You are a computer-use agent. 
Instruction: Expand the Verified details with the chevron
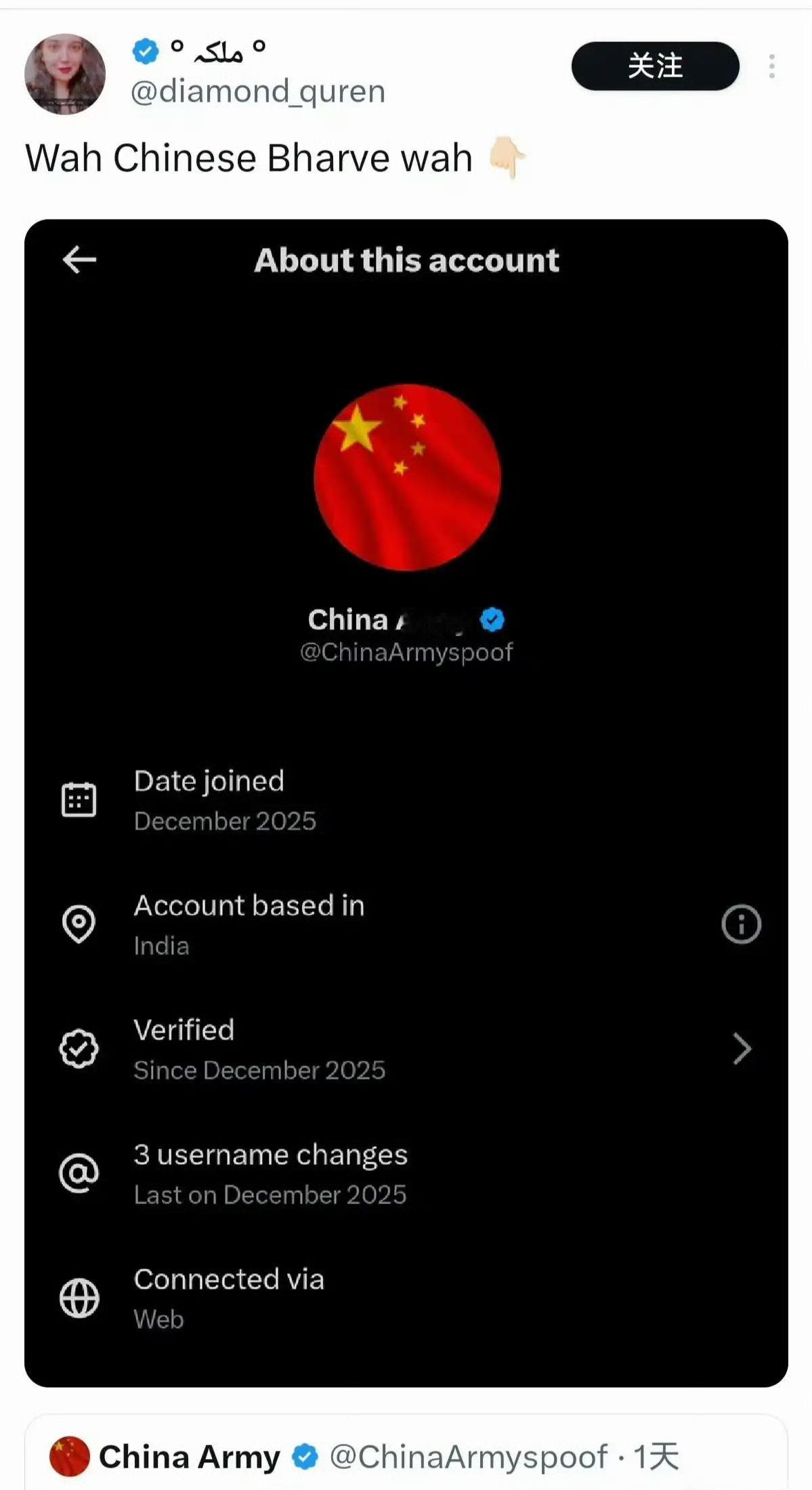(x=742, y=1049)
